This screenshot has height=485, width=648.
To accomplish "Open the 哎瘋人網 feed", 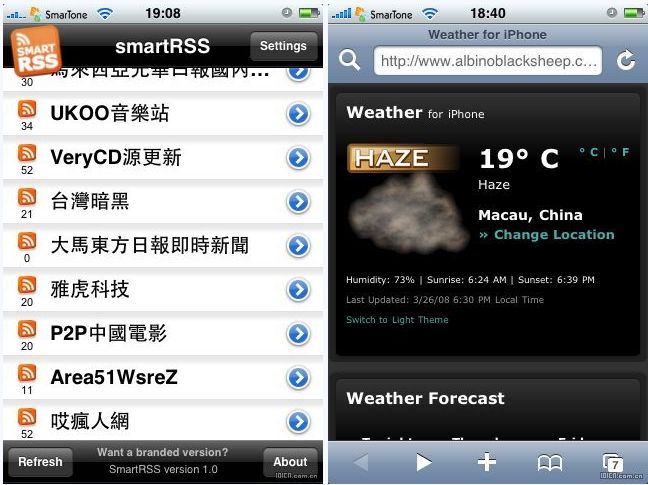I will click(x=298, y=421).
